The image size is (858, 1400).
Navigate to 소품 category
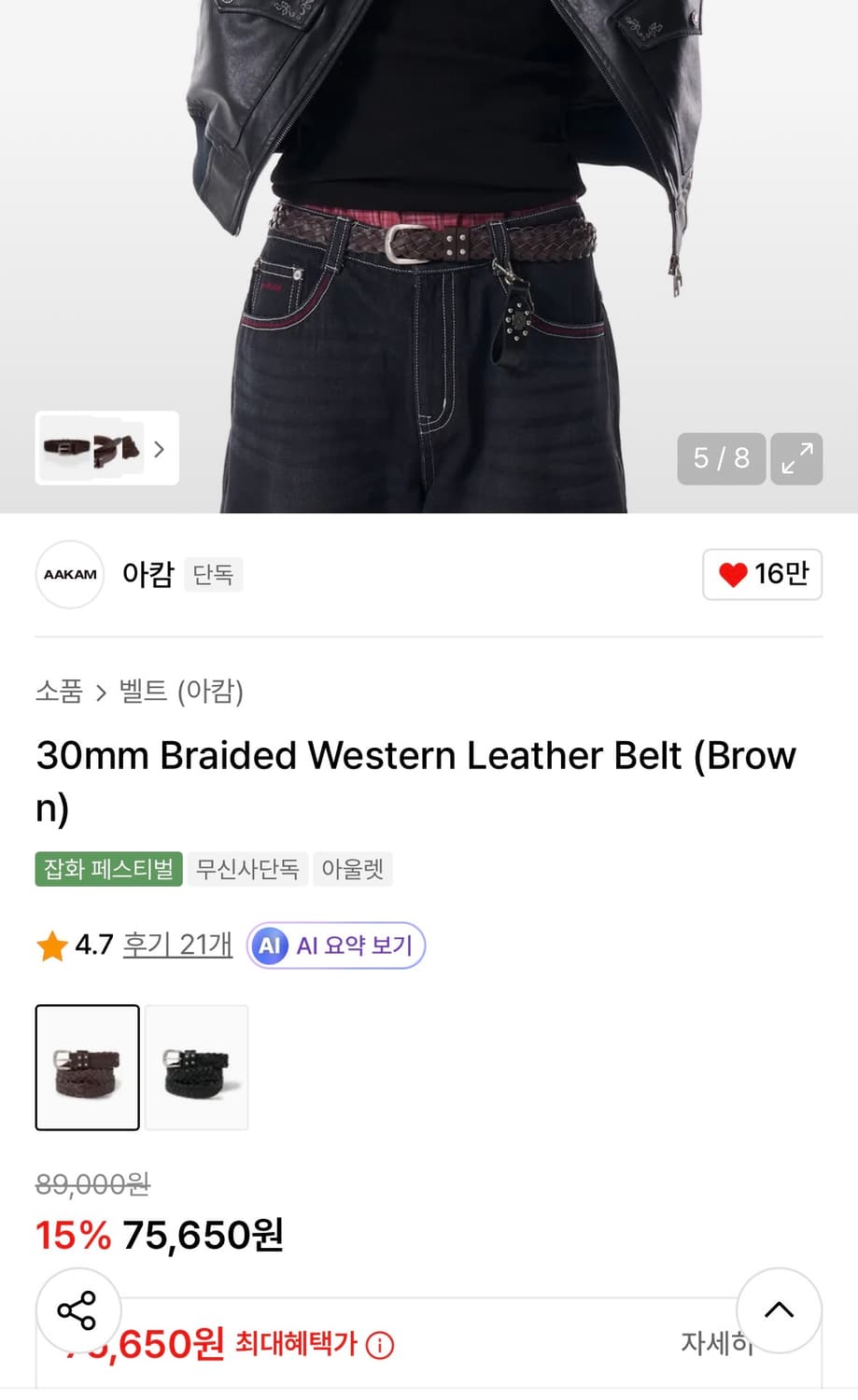click(59, 693)
